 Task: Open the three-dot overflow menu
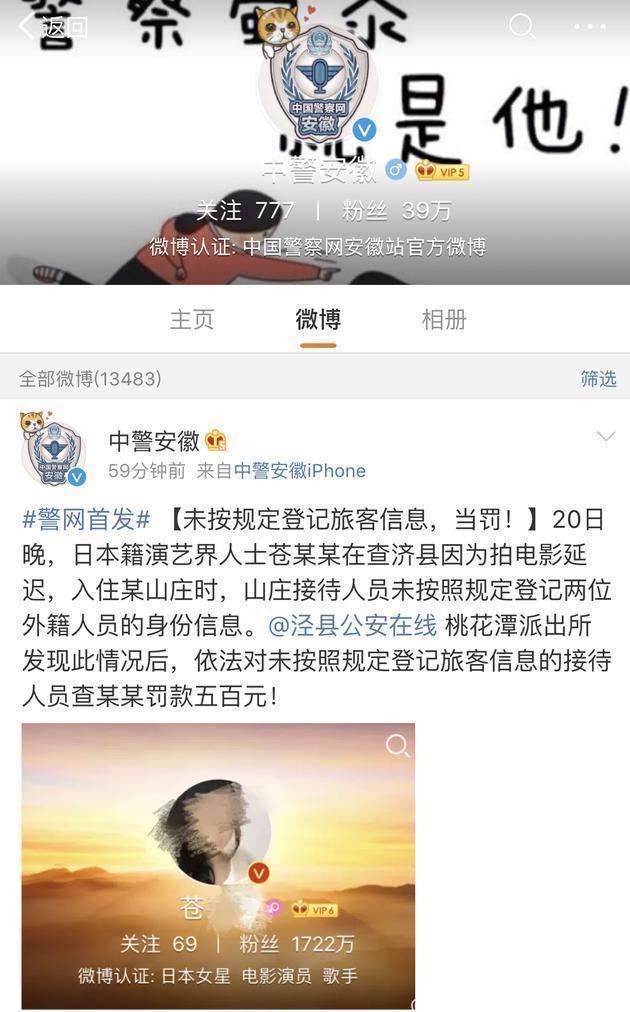click(x=590, y=26)
